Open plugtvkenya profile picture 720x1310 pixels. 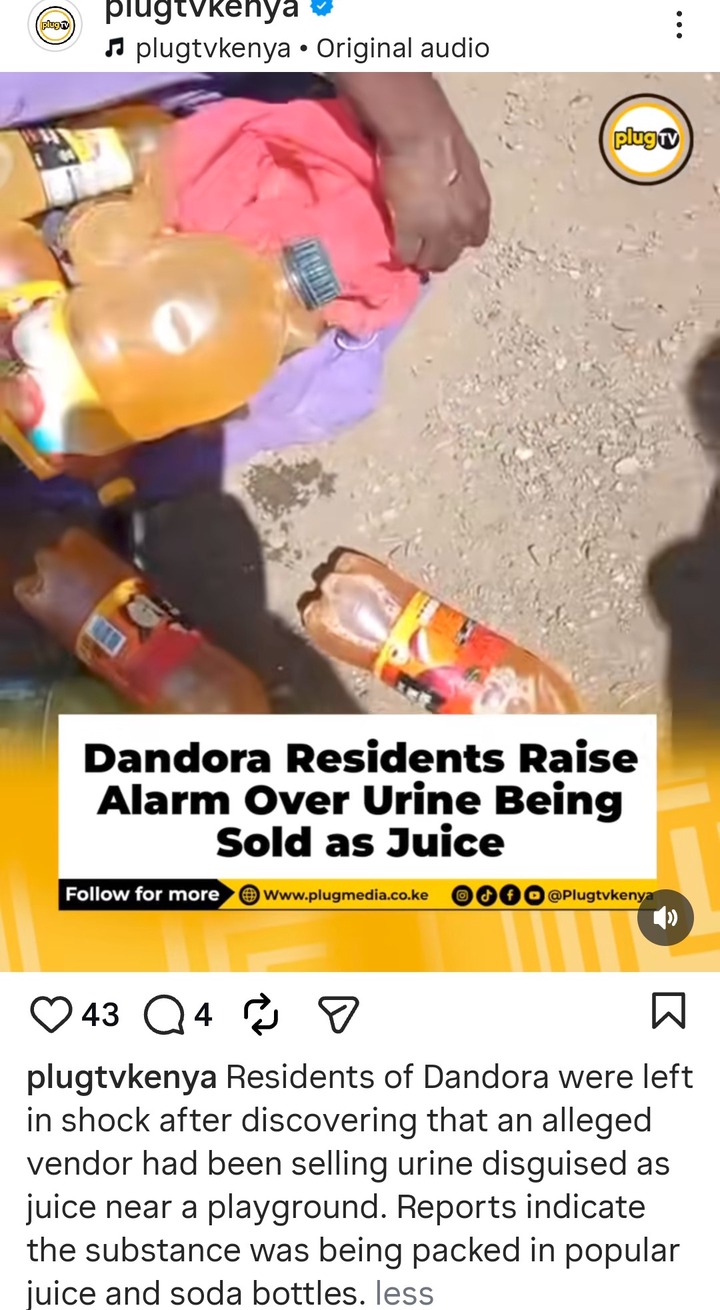(x=54, y=25)
